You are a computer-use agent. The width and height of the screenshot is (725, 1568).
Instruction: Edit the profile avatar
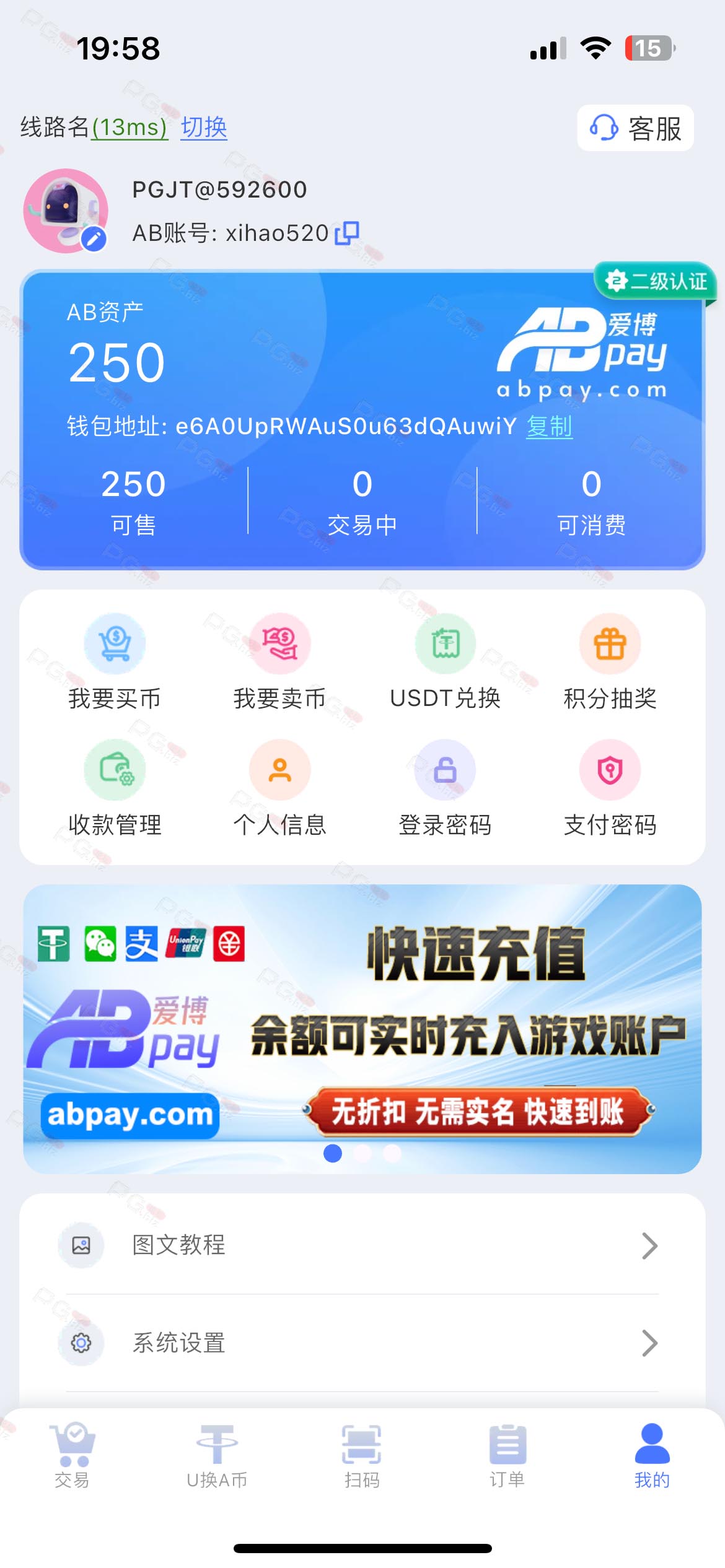(x=94, y=238)
